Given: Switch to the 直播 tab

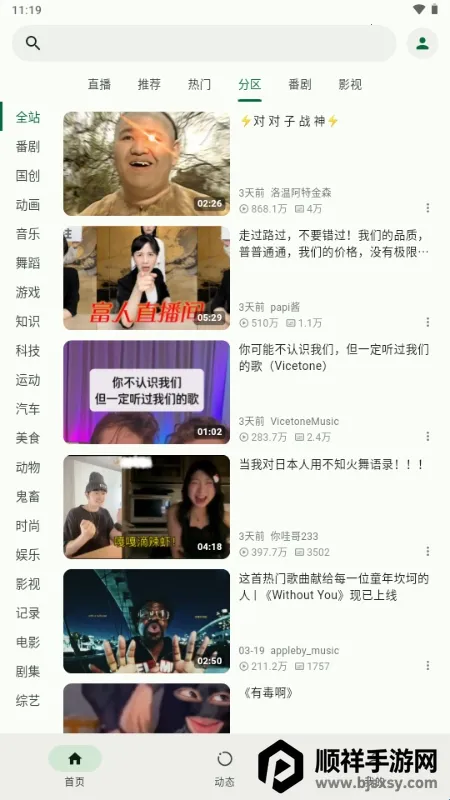Looking at the screenshot, I should tap(99, 84).
